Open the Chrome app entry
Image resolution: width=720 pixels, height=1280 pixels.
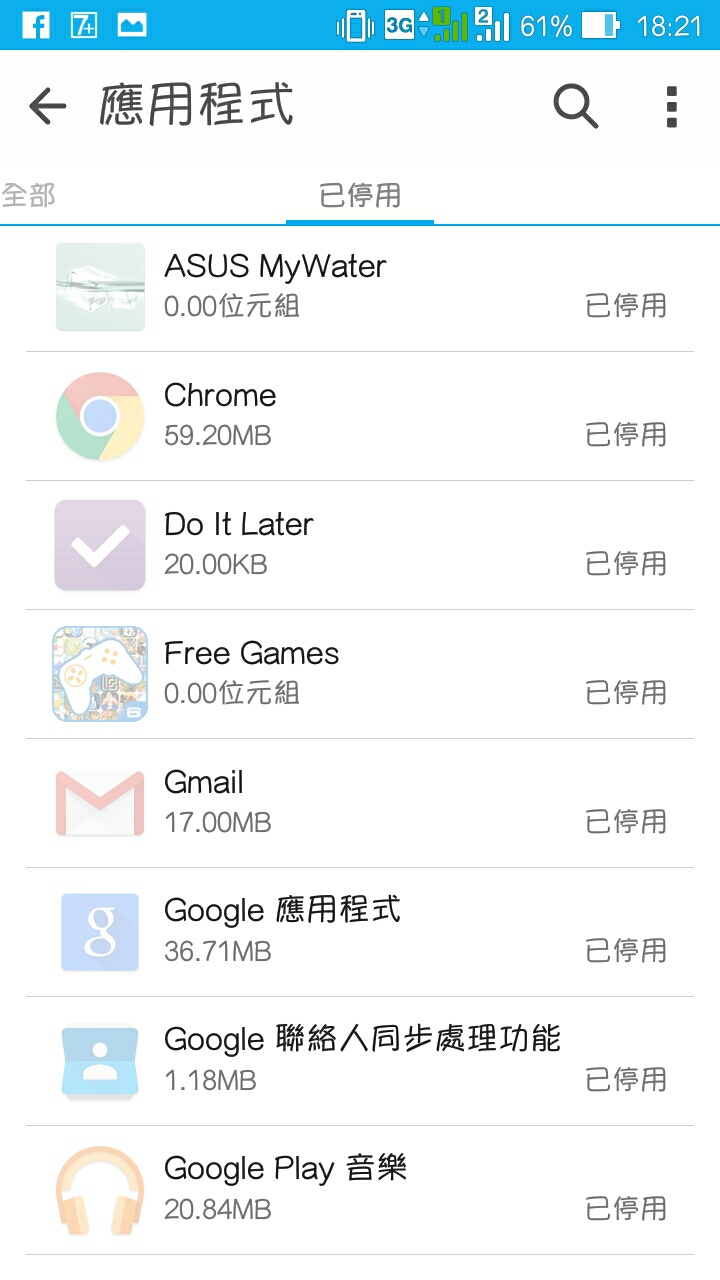pyautogui.click(x=360, y=416)
